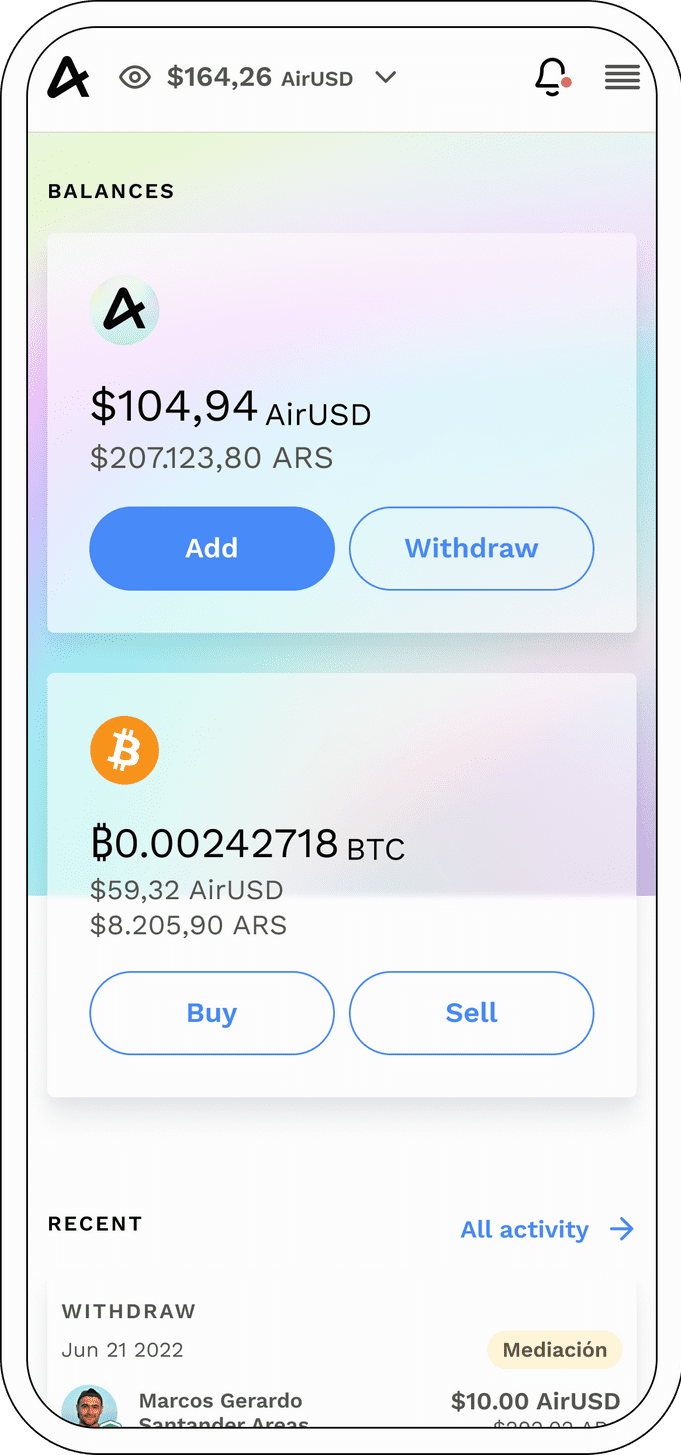Open the withdrawal to Marcos Gerardo
The image size is (681, 1455).
340,1400
